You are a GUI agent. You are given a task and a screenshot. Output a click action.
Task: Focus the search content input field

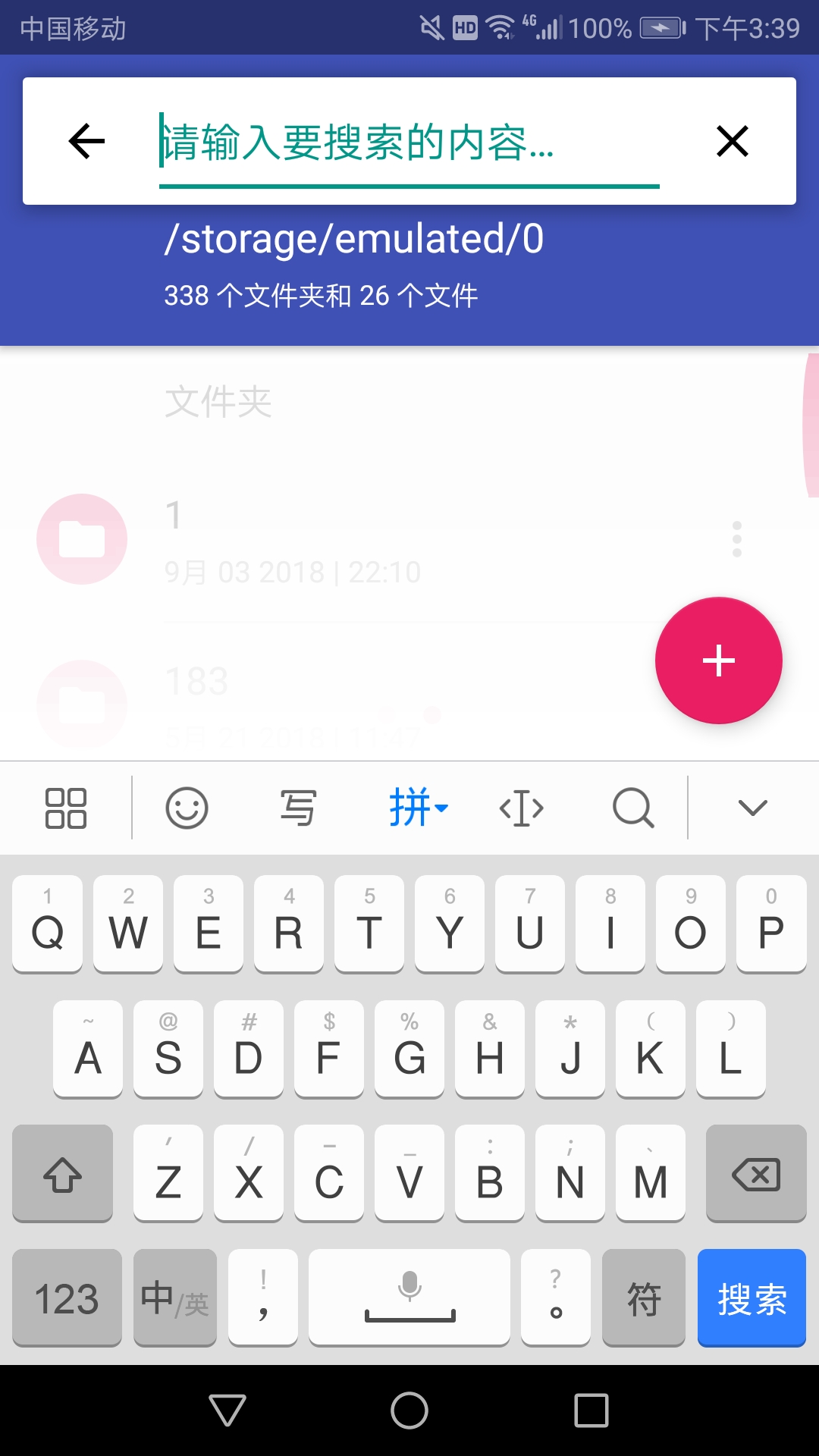(x=408, y=143)
